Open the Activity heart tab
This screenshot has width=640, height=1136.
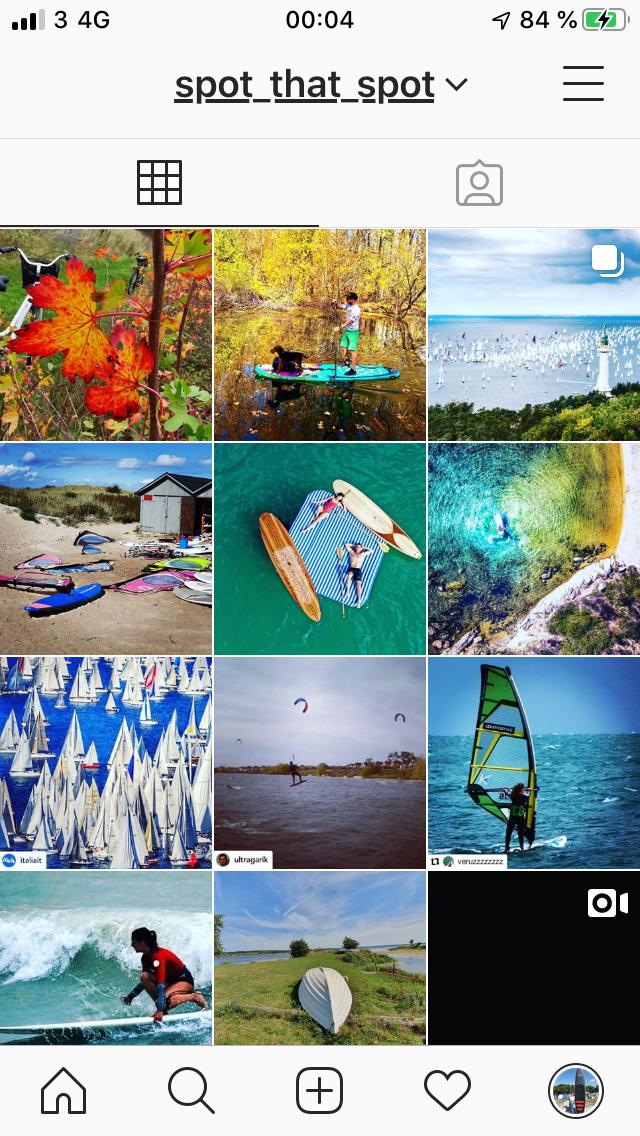point(447,1090)
